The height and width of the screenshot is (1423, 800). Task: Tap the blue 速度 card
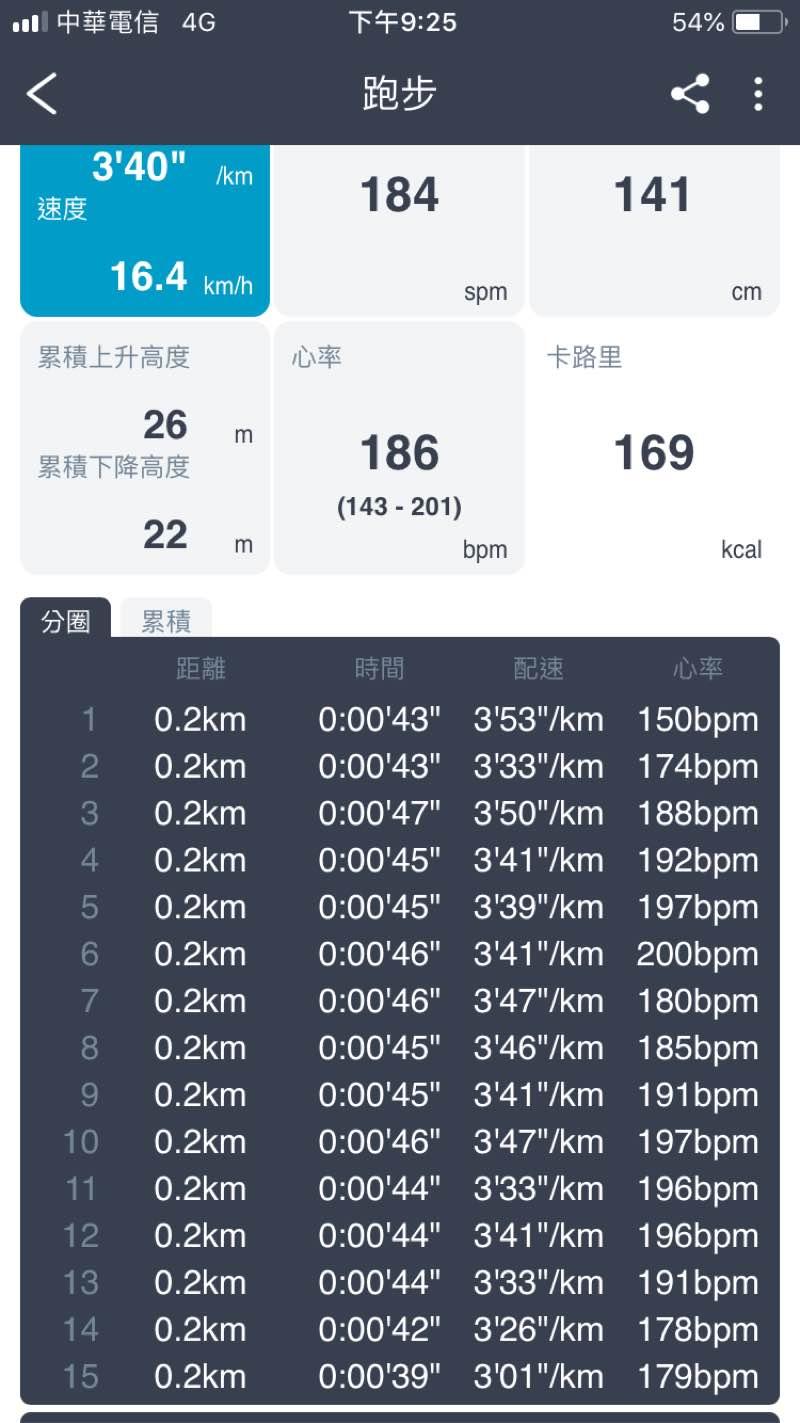click(x=145, y=232)
